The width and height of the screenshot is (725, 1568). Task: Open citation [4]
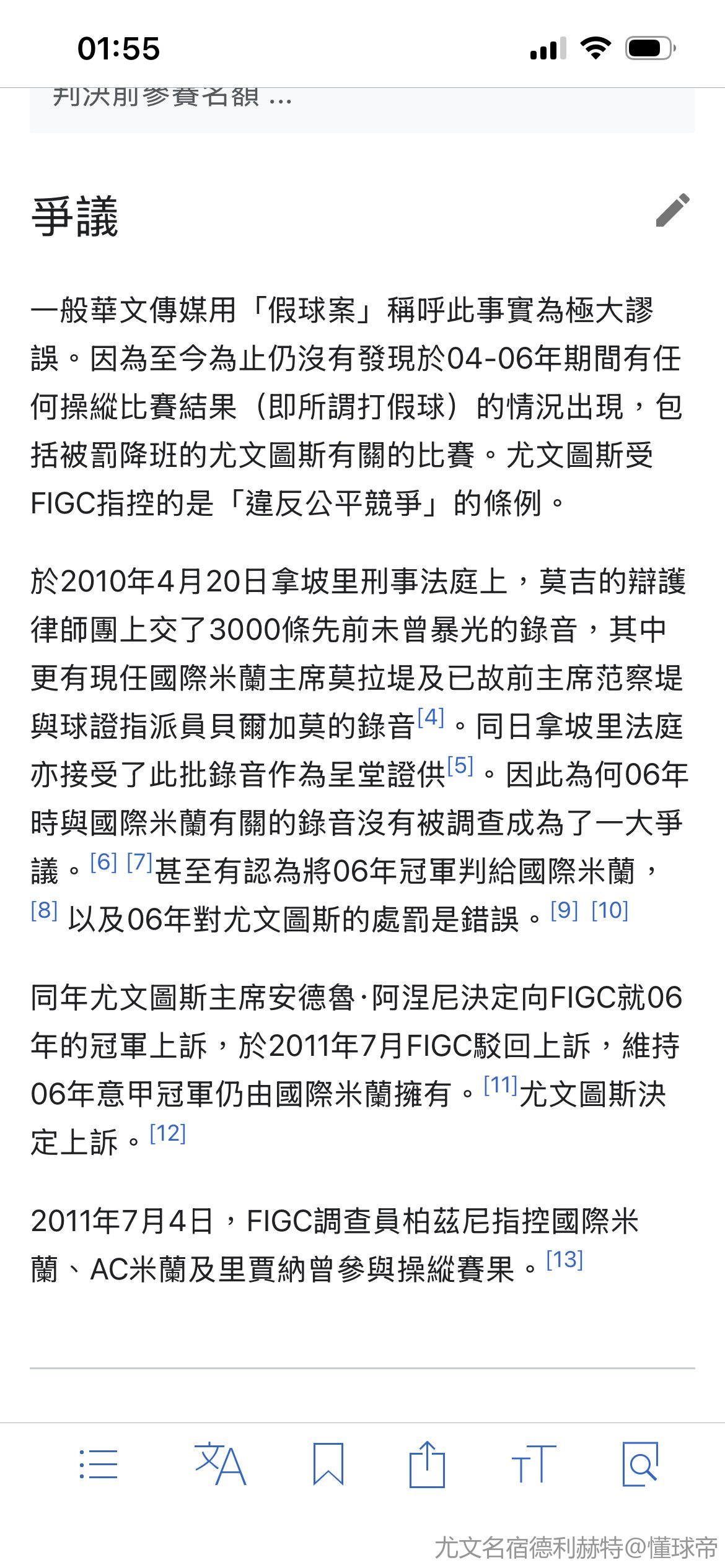431,718
